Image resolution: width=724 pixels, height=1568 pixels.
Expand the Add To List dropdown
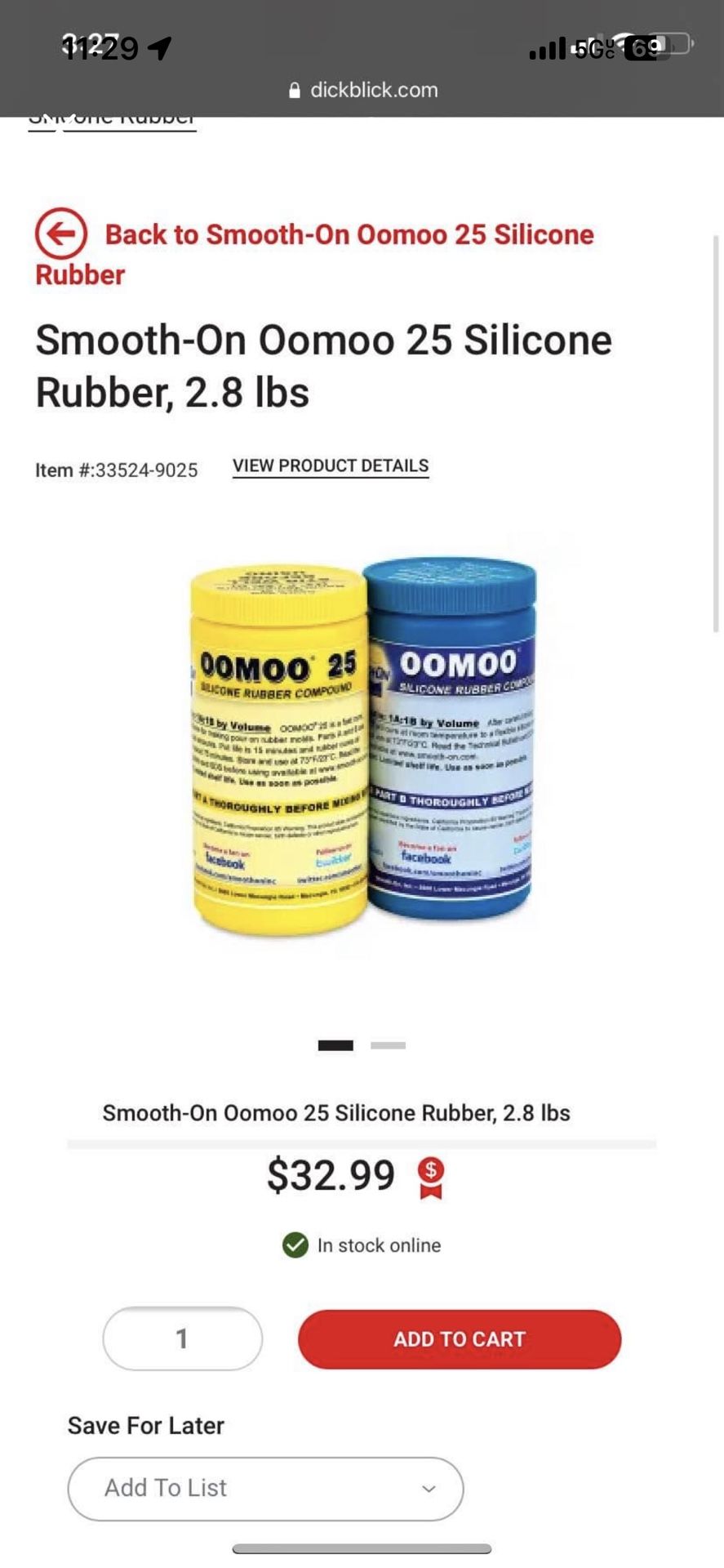point(265,1488)
